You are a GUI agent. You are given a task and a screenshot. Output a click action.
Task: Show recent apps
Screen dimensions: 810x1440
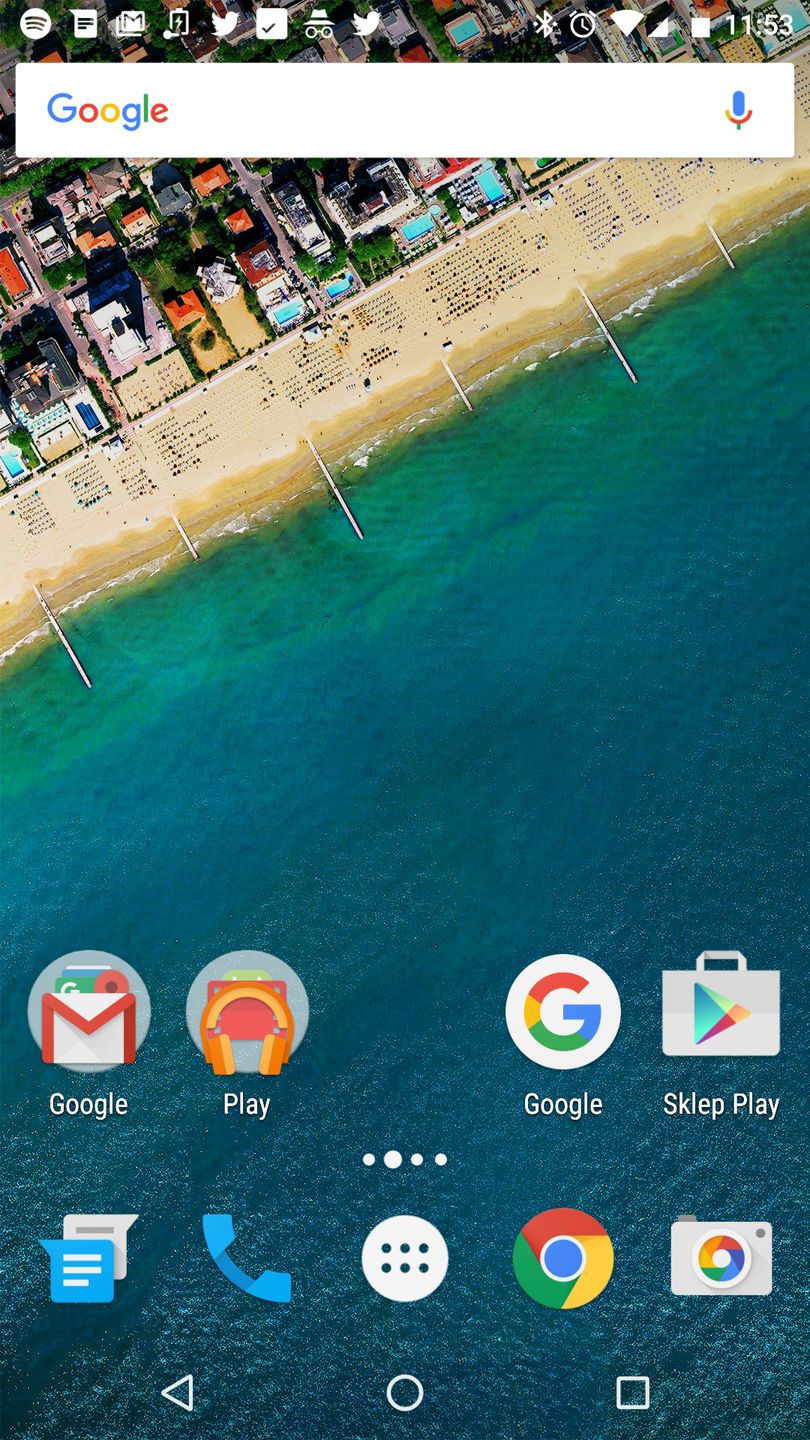[x=632, y=1392]
